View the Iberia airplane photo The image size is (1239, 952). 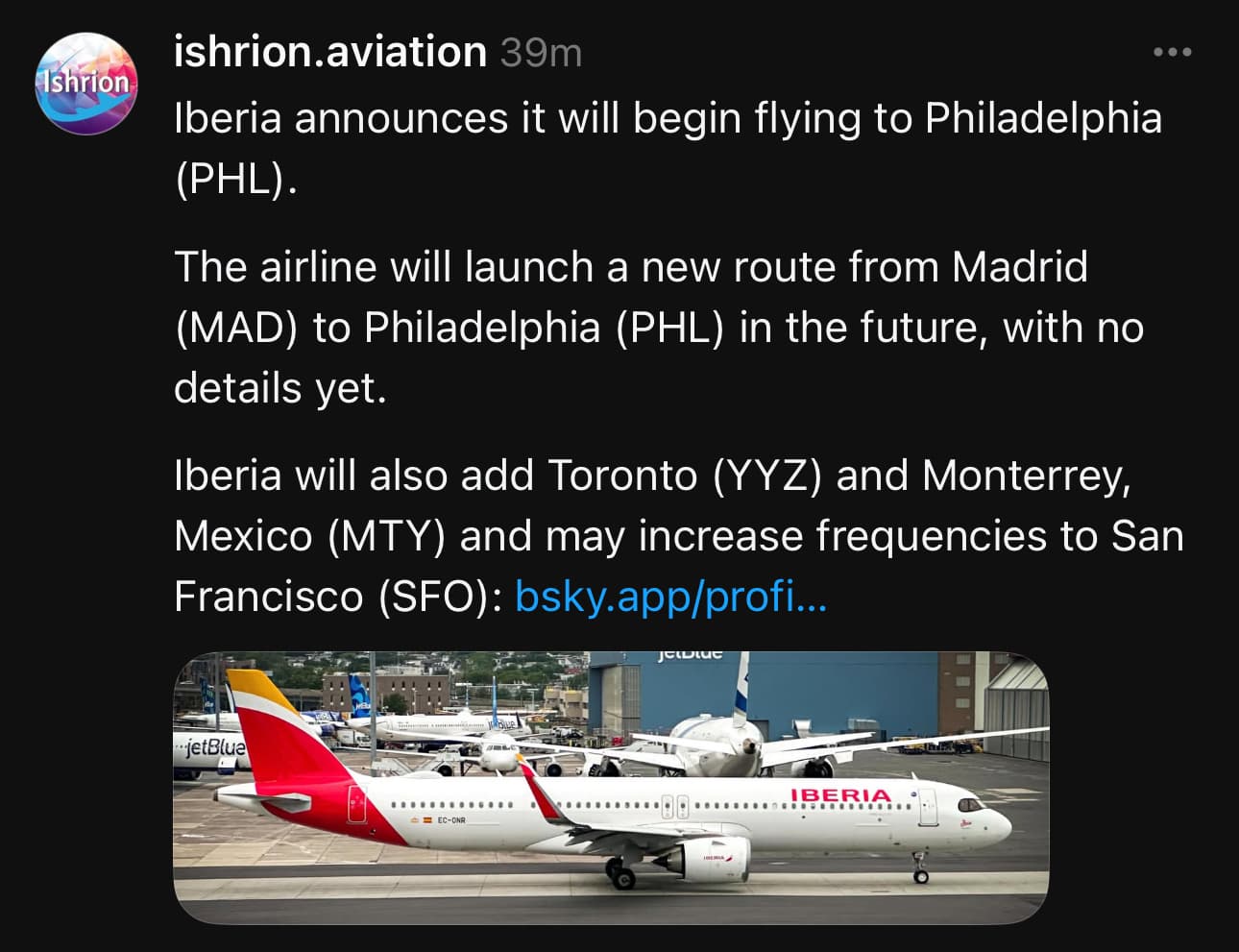coord(611,788)
